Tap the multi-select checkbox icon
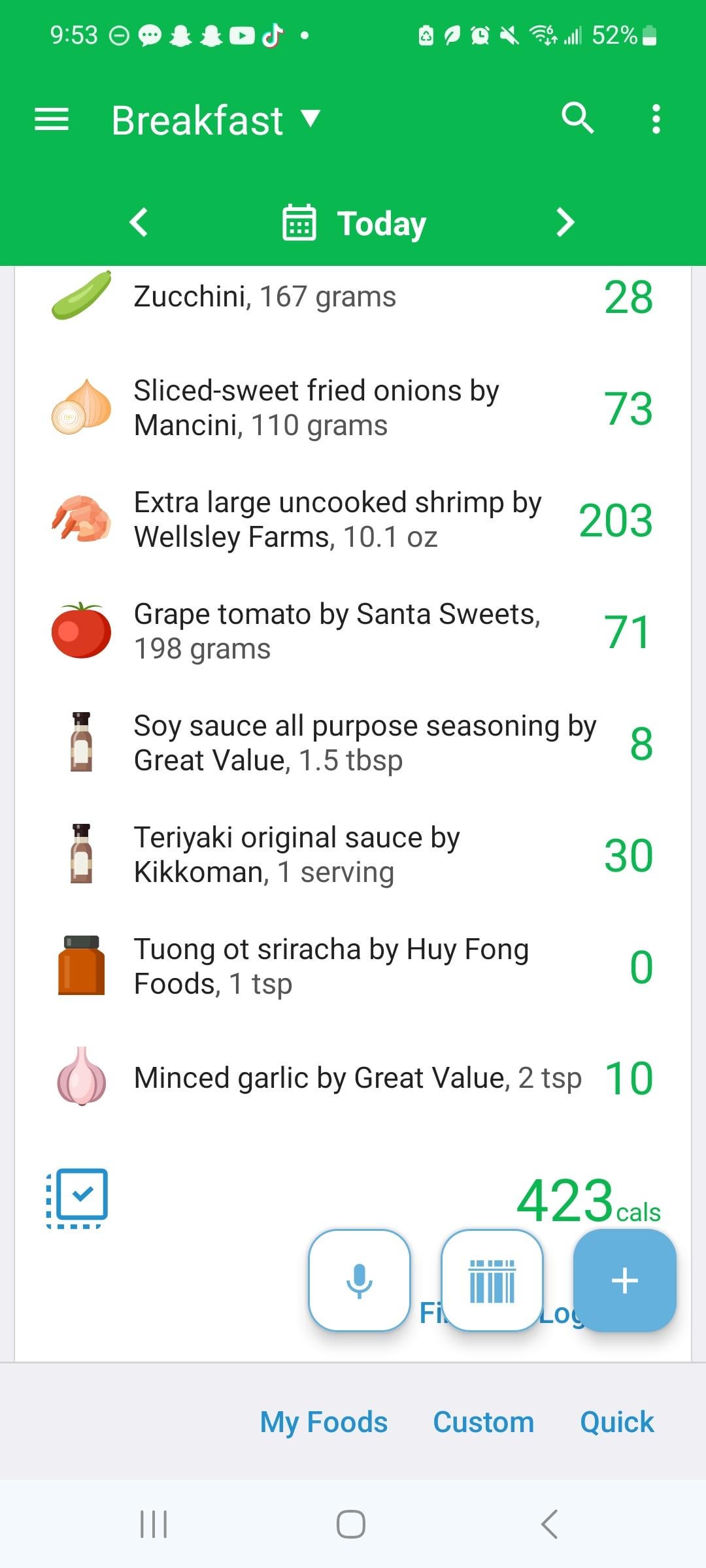 (x=77, y=1198)
